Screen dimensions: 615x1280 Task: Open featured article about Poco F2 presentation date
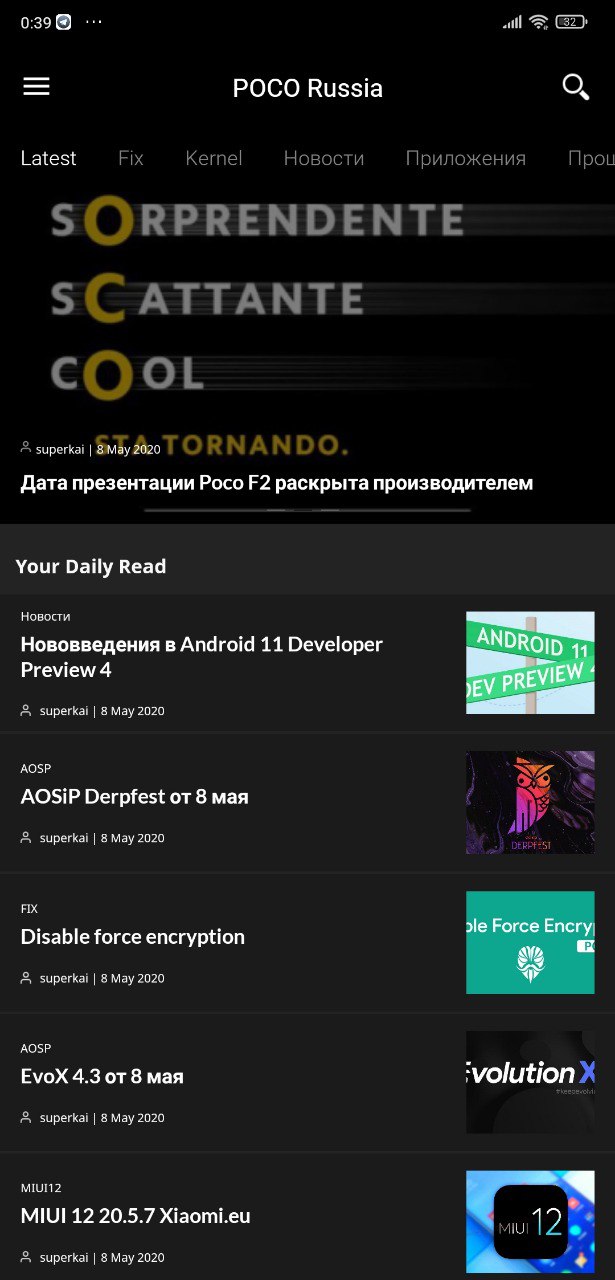coord(277,483)
